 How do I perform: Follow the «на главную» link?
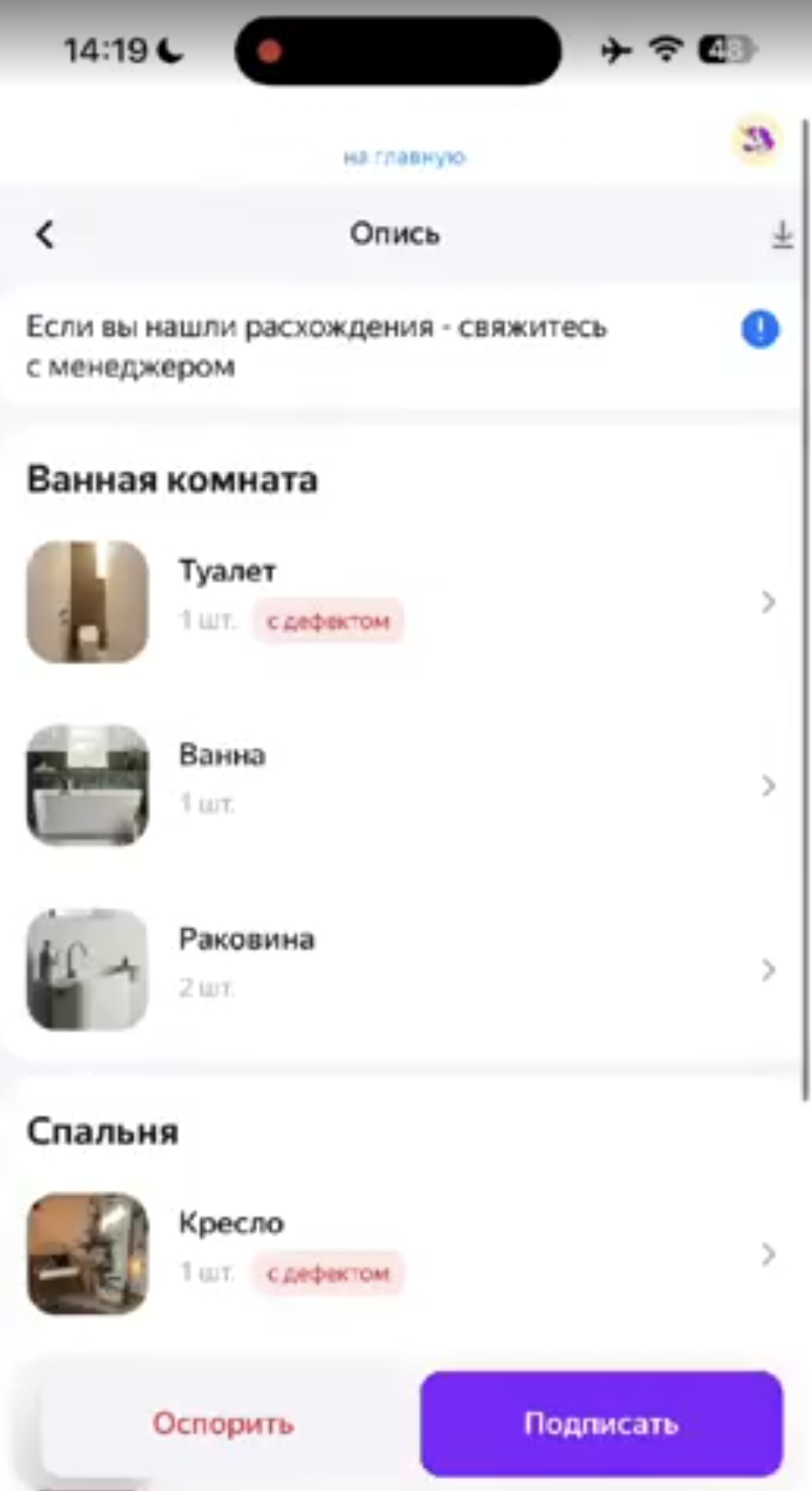click(x=405, y=157)
